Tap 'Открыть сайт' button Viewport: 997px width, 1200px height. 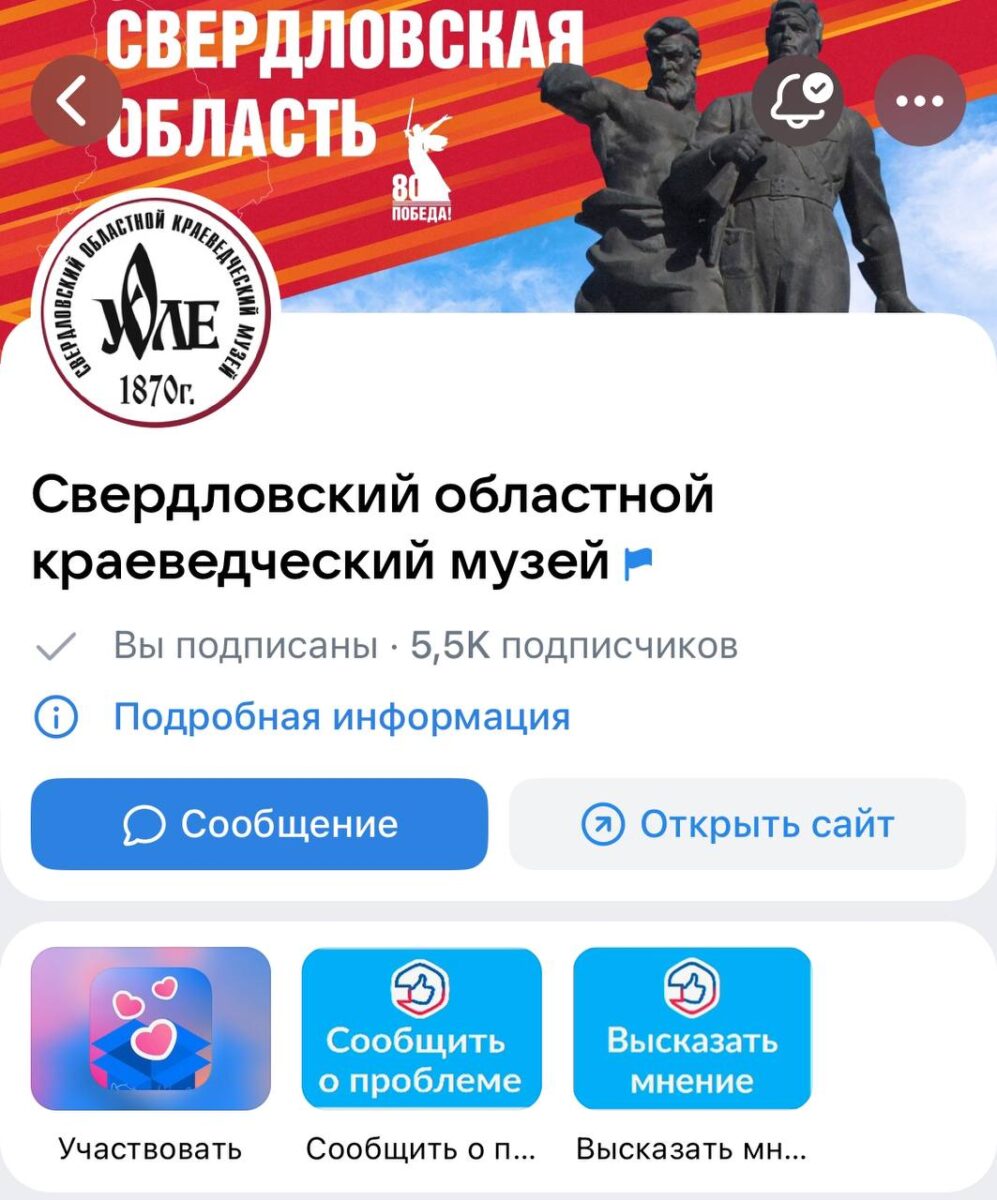(738, 824)
